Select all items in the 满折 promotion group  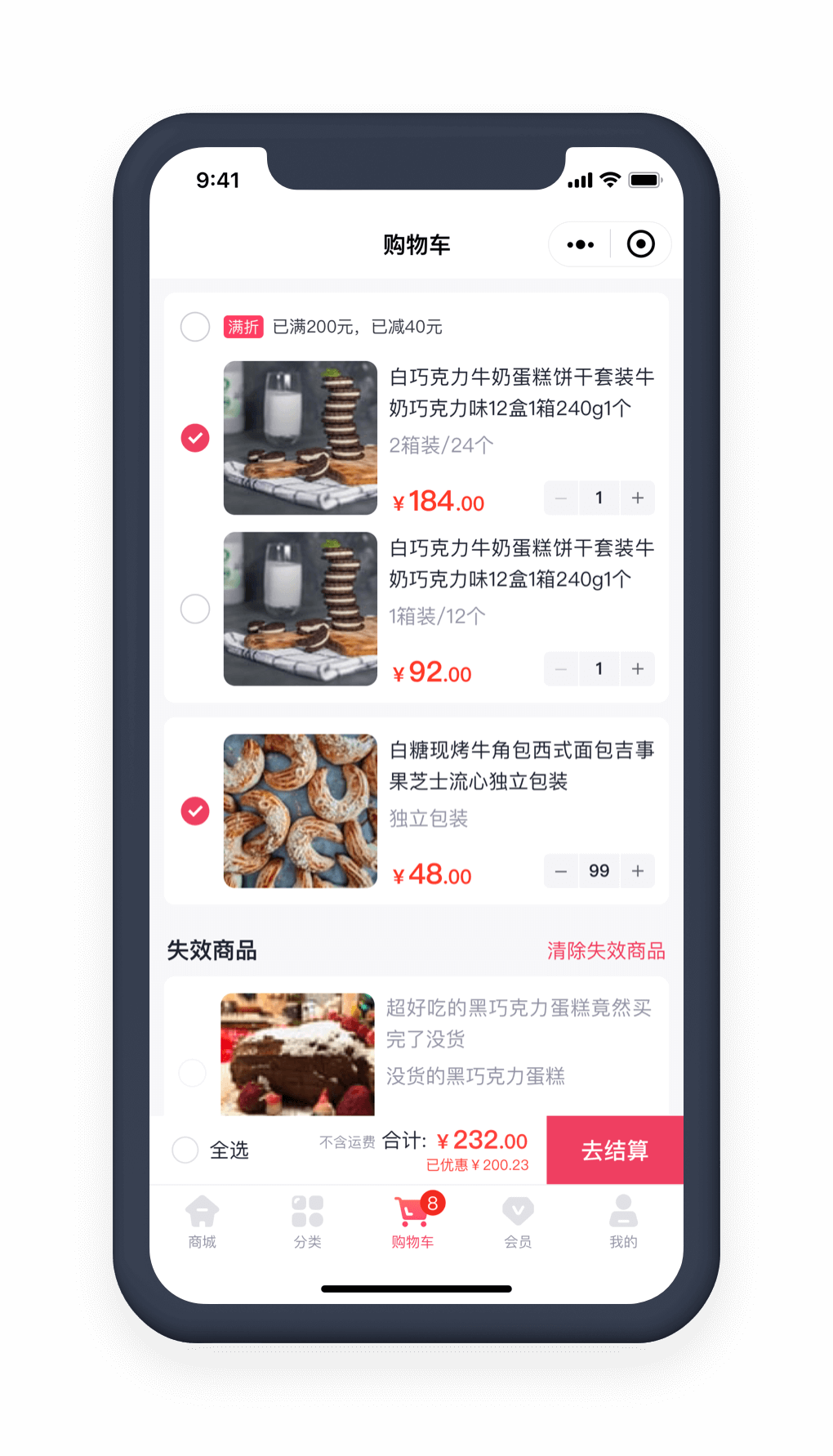coord(195,327)
